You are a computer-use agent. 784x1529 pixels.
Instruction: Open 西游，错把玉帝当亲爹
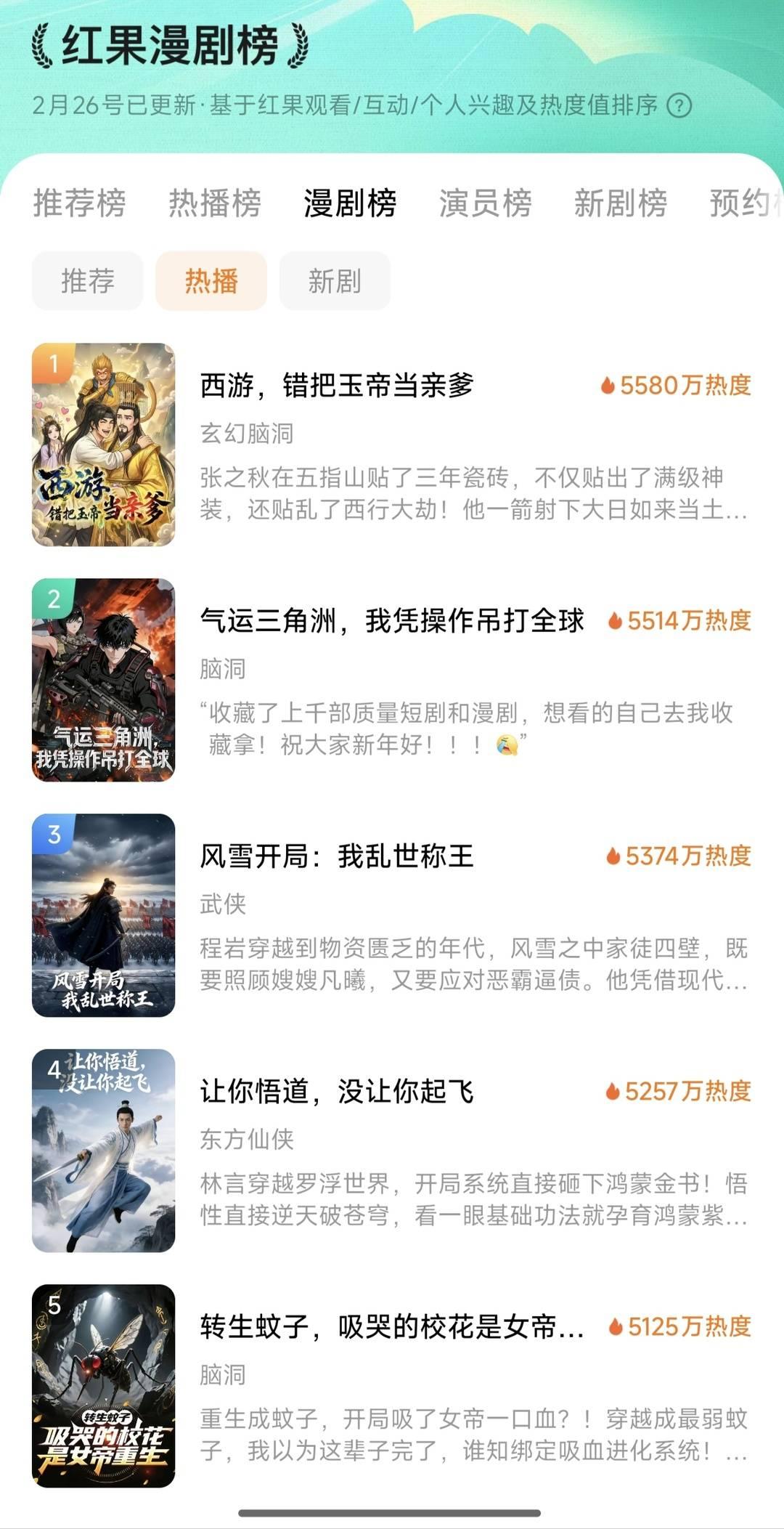click(337, 386)
